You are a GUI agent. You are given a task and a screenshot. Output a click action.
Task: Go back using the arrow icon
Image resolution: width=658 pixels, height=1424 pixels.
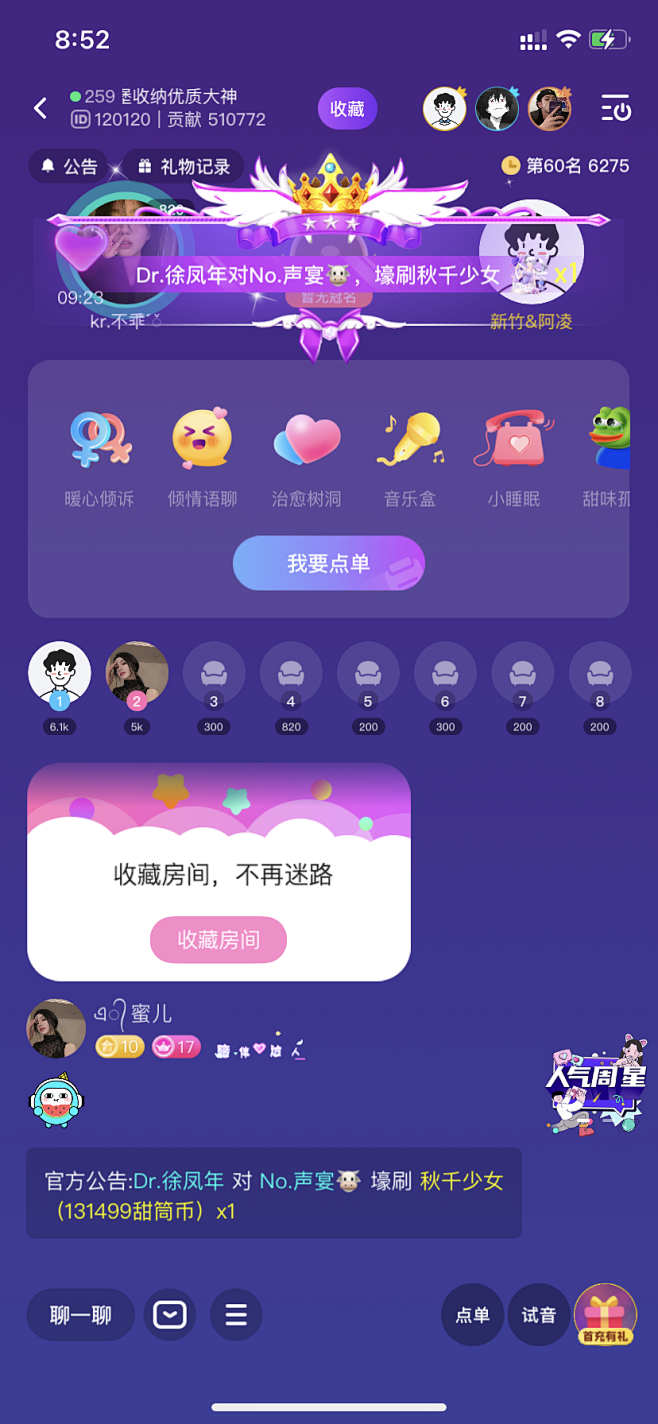pyautogui.click(x=41, y=109)
